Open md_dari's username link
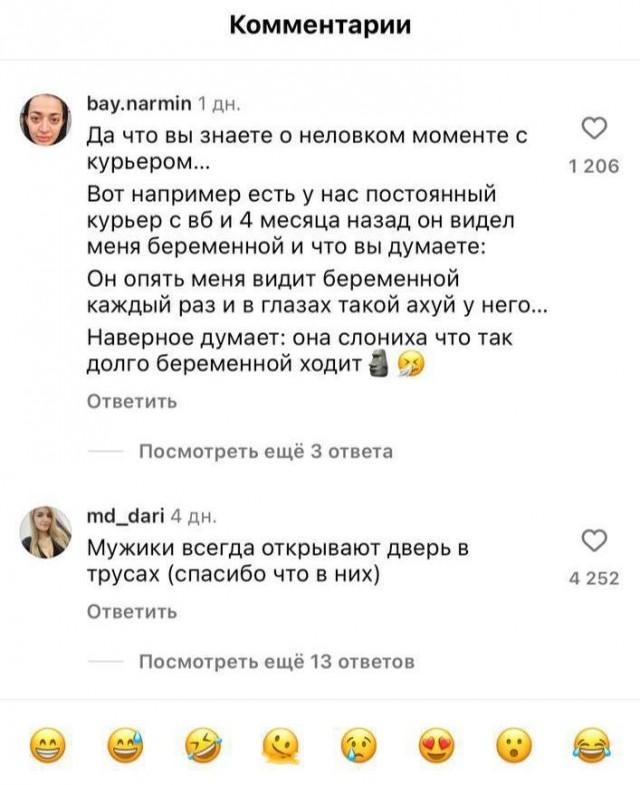Screen dimensions: 640x785 click(125, 517)
